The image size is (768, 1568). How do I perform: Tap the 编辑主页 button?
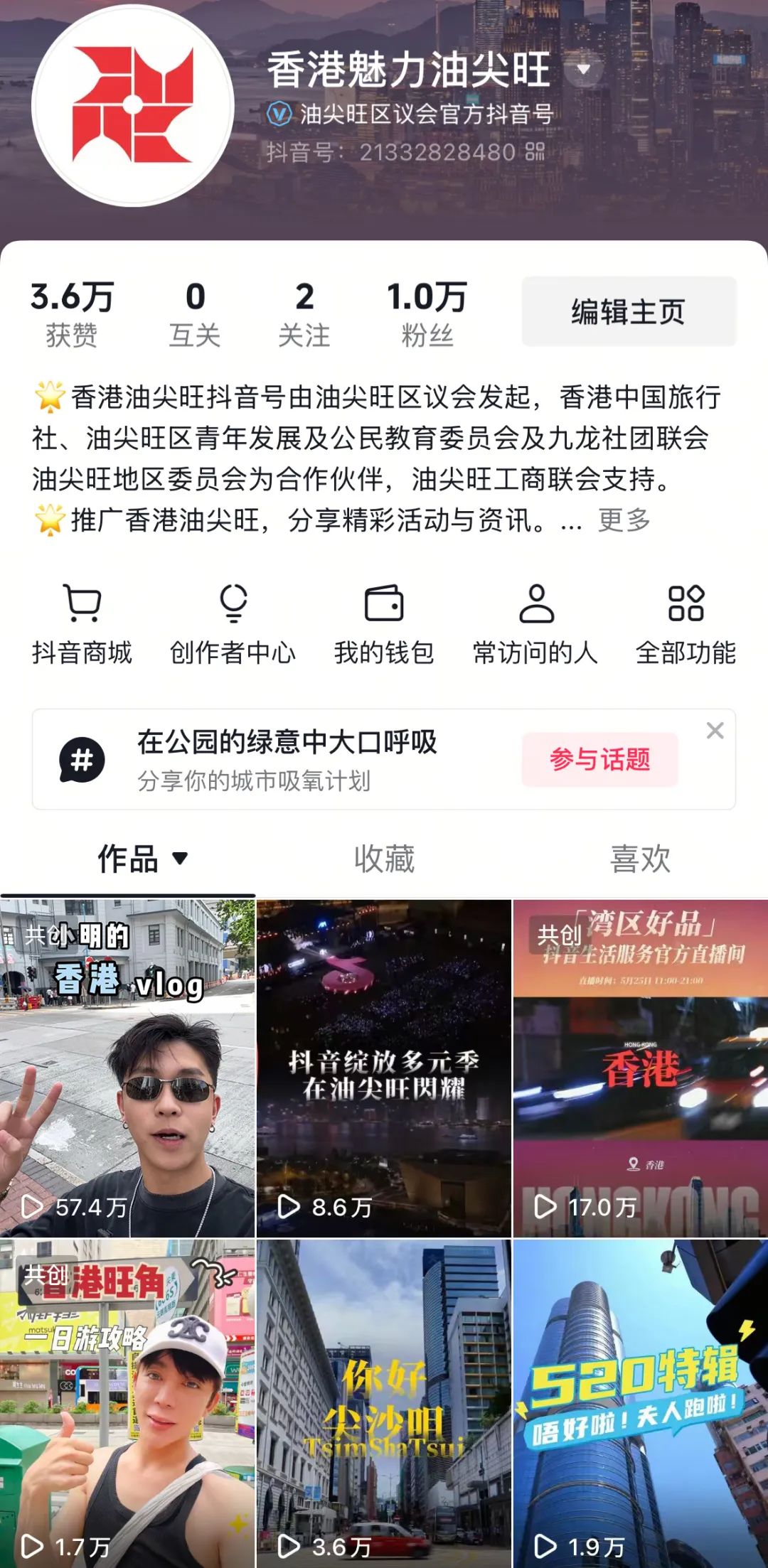[629, 311]
